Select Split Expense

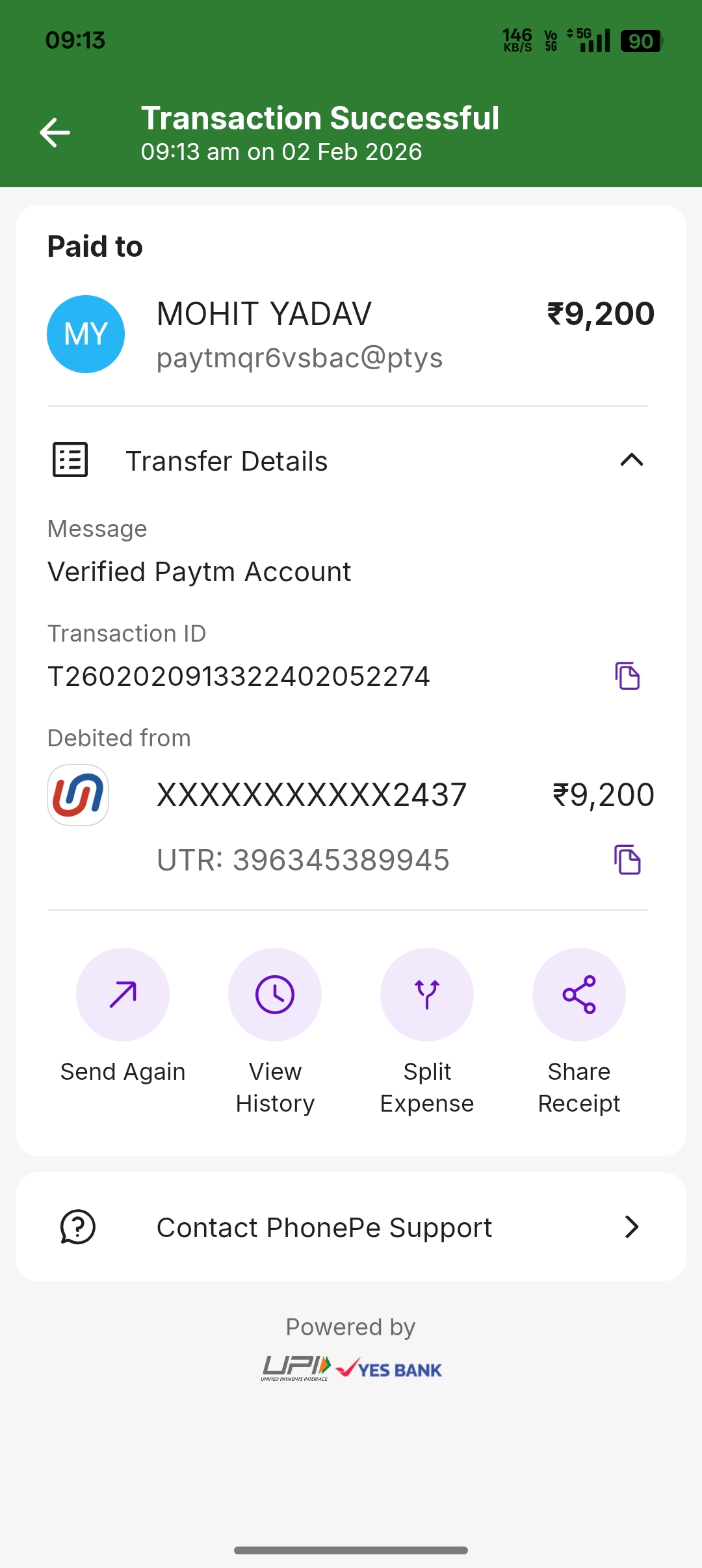click(427, 995)
